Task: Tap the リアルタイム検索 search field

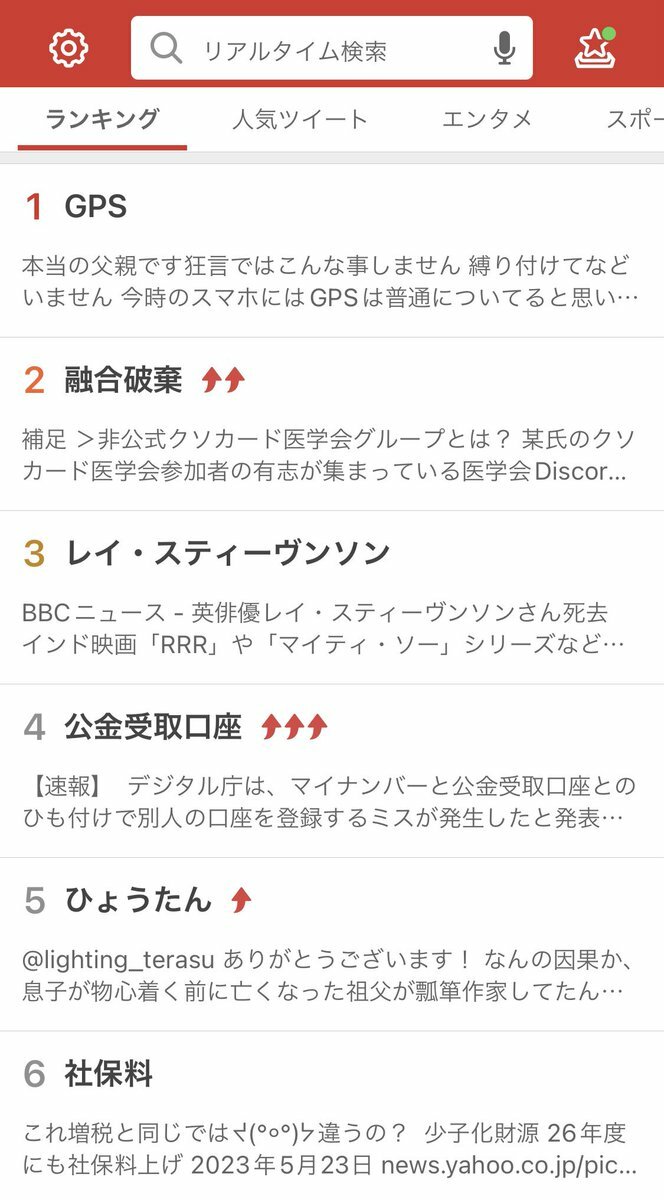Action: pyautogui.click(x=331, y=48)
